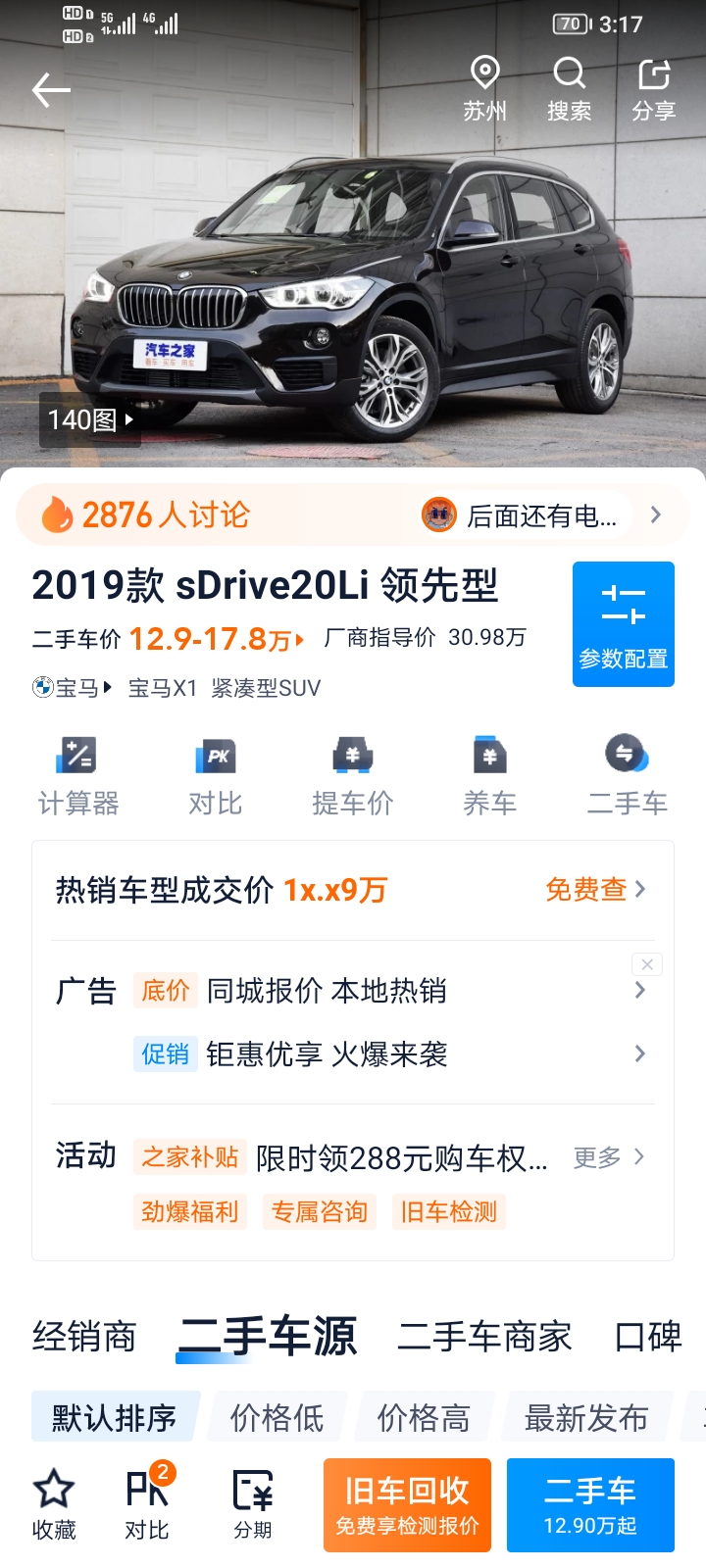Open the 钜惠优享 火爆来袭 promotion row
The width and height of the screenshot is (706, 1568).
point(390,1053)
